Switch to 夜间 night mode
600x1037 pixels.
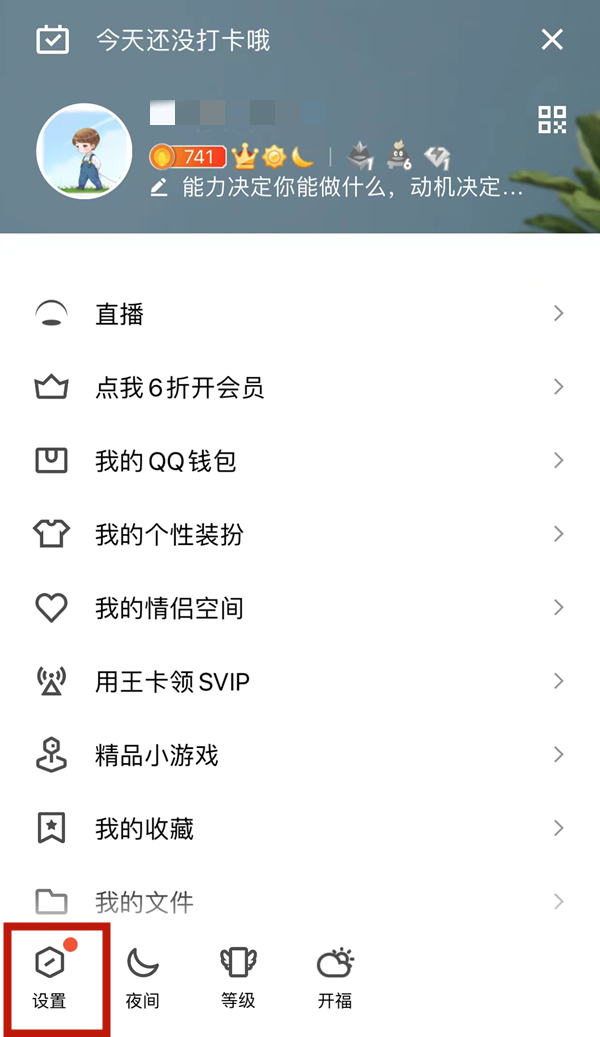[x=143, y=977]
